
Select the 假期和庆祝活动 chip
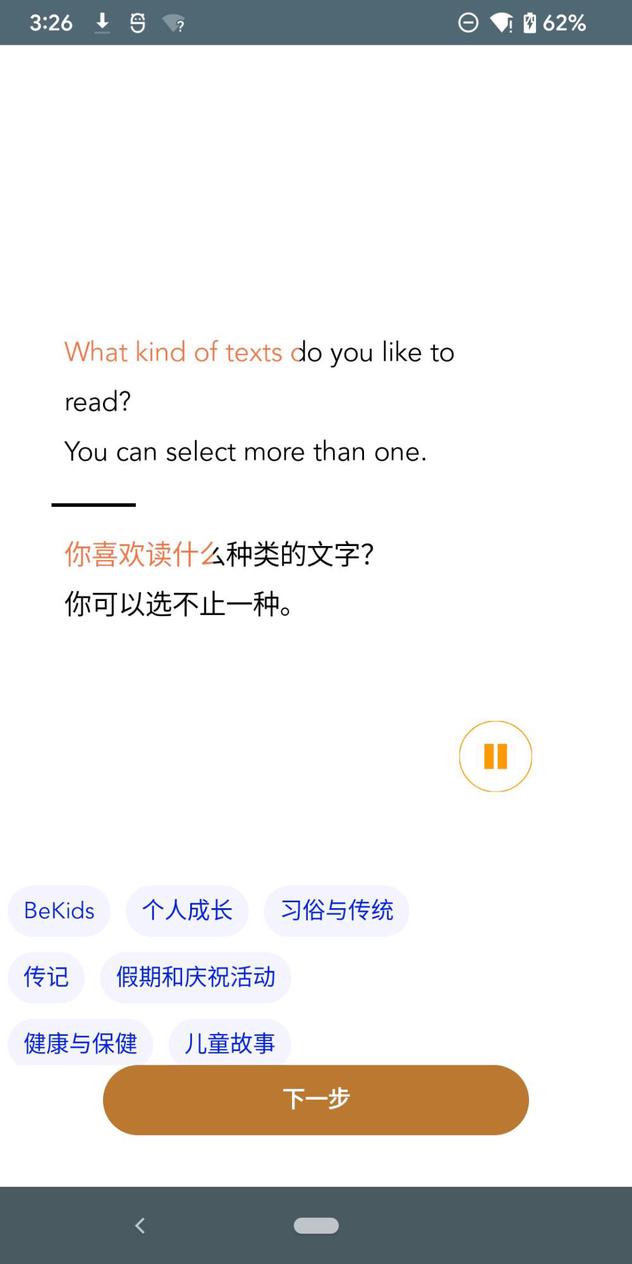pyautogui.click(x=195, y=977)
